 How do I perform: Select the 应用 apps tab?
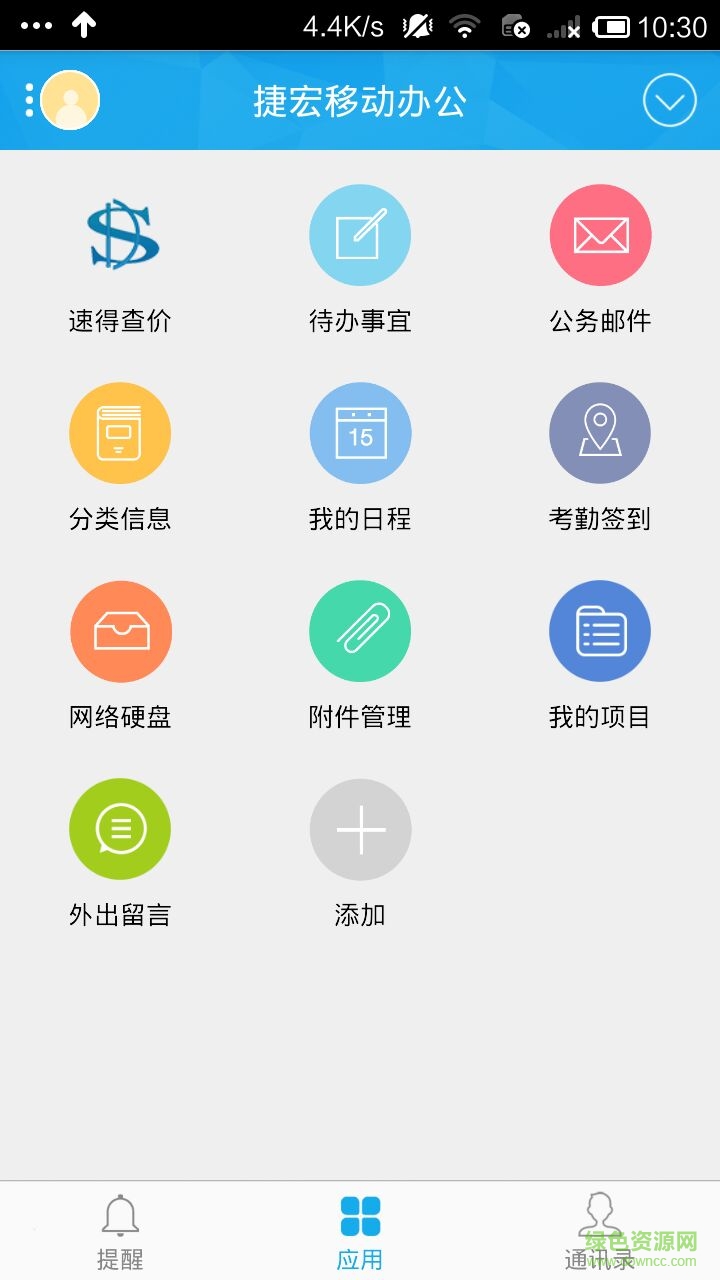[360, 1231]
